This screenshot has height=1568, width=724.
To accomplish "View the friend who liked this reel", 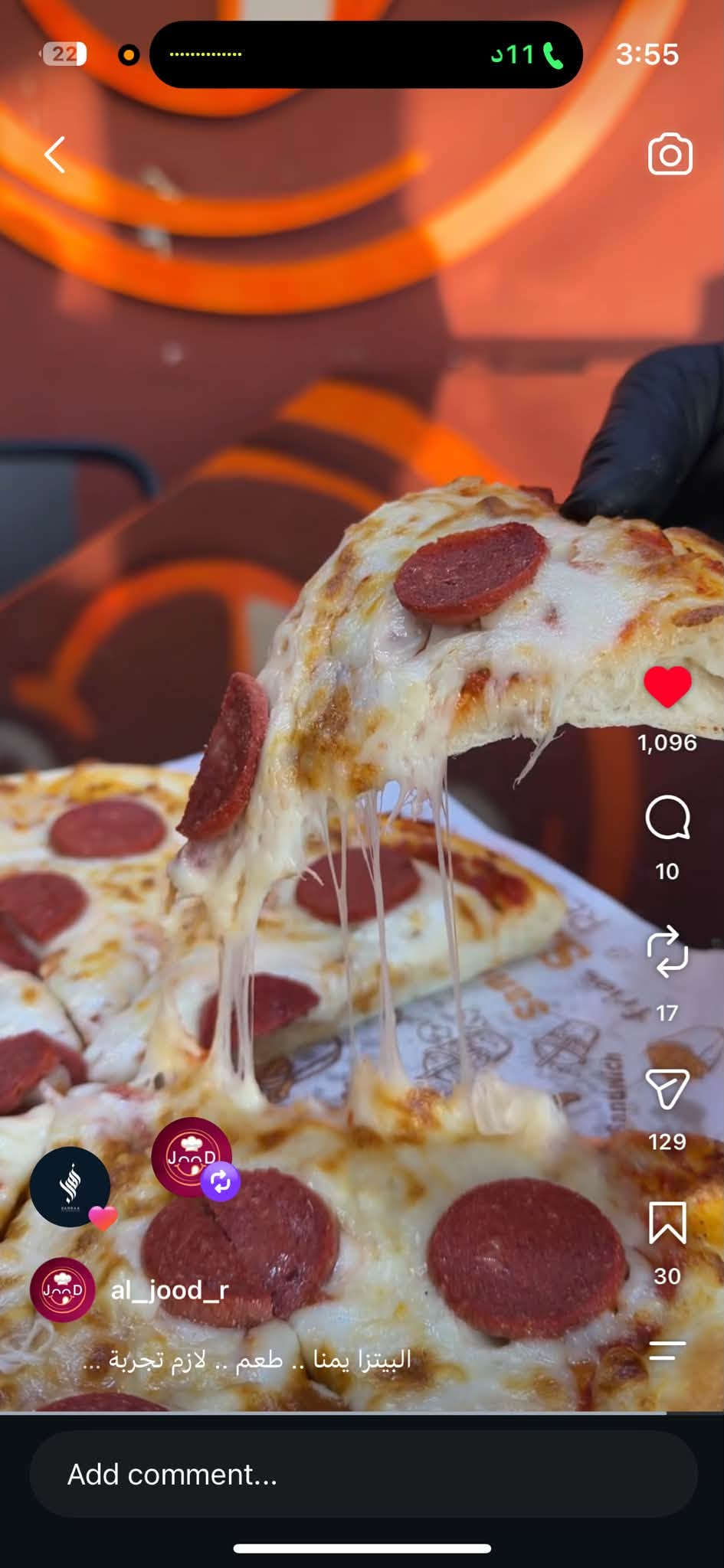I will (70, 1187).
